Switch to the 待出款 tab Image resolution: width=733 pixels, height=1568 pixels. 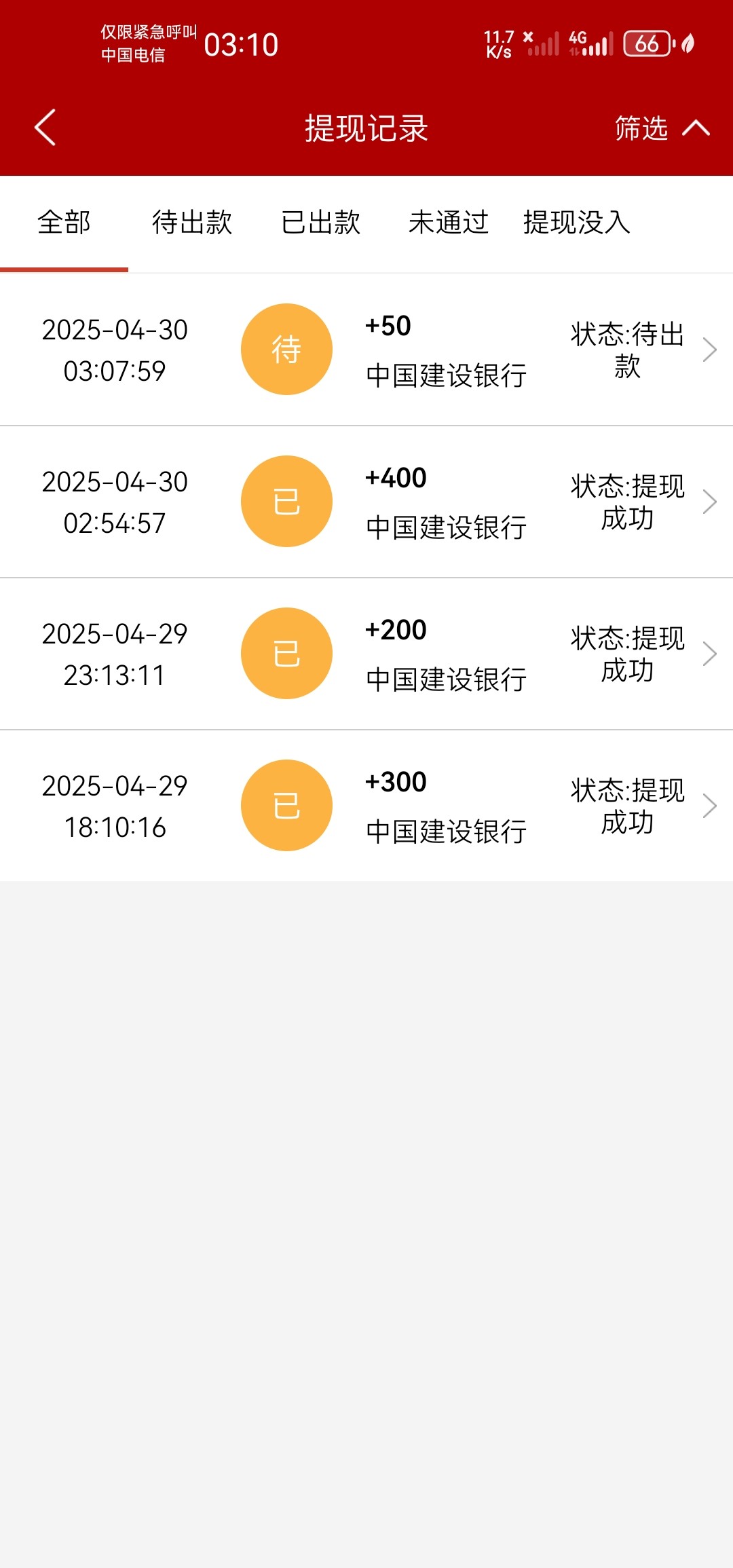pos(192,223)
